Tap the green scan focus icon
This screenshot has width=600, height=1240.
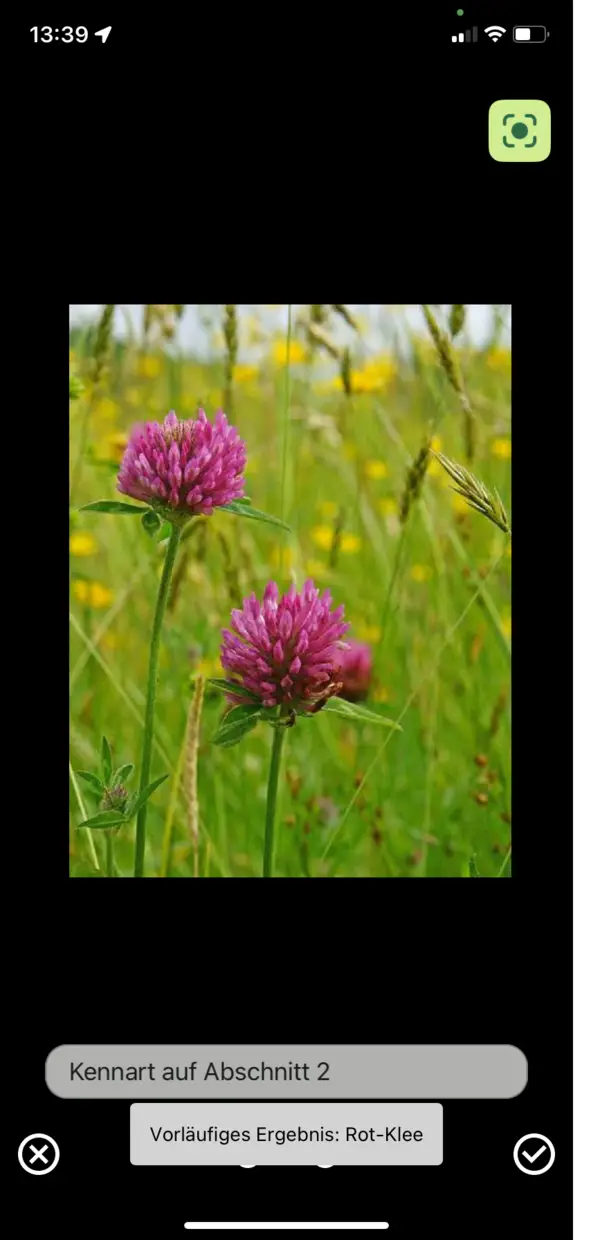519,131
